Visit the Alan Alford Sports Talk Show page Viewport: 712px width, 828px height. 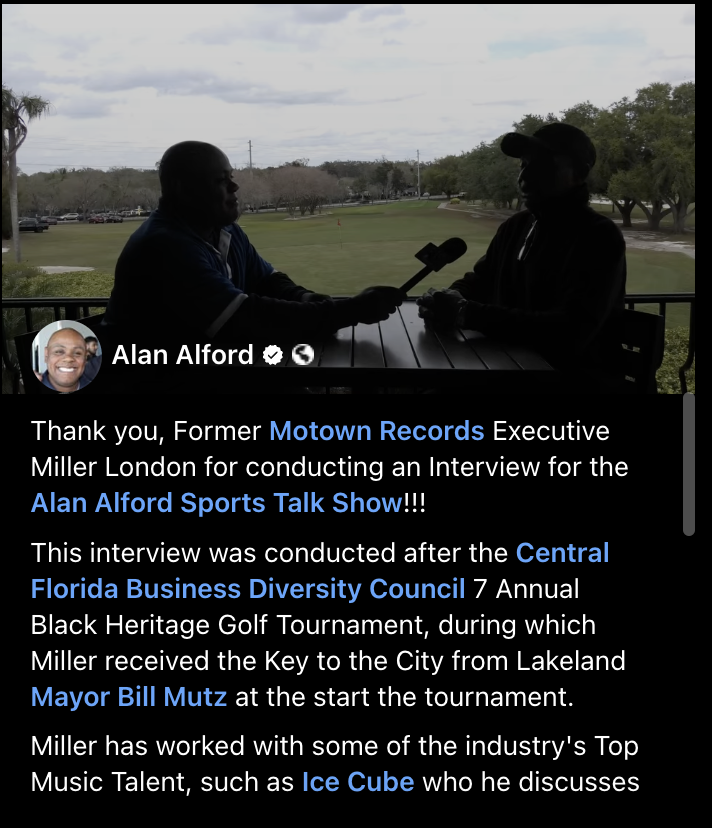[x=216, y=503]
